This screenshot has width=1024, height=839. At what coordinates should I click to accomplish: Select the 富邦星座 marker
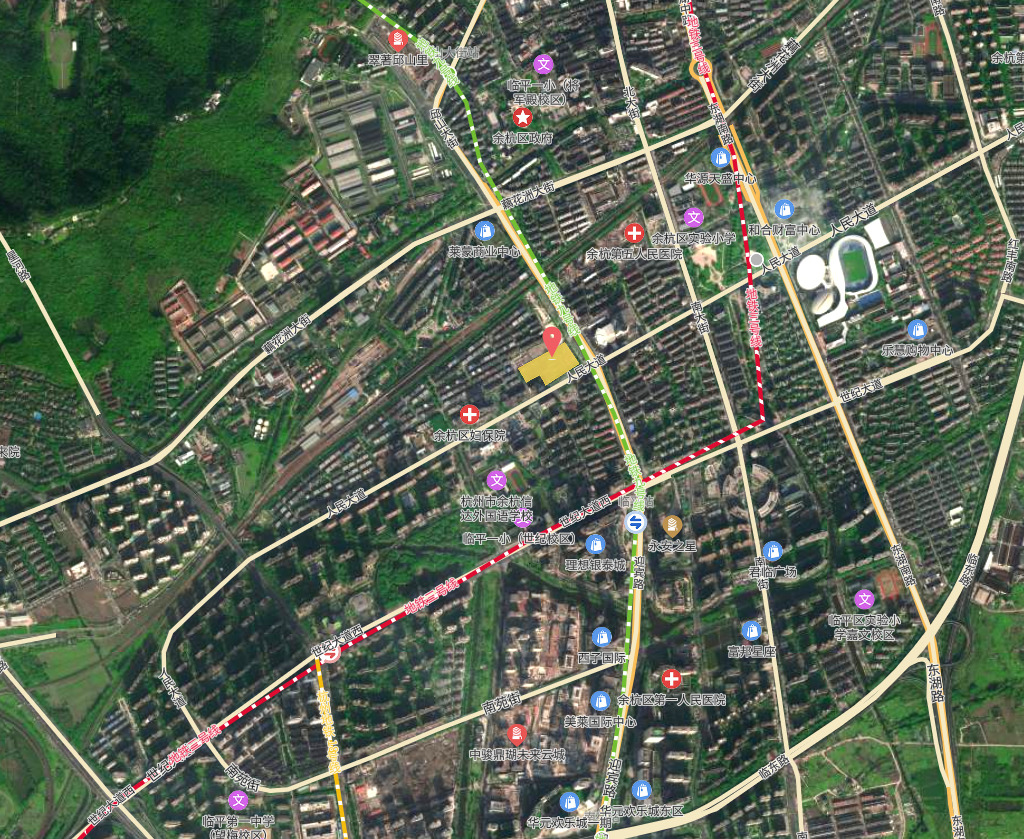click(751, 630)
